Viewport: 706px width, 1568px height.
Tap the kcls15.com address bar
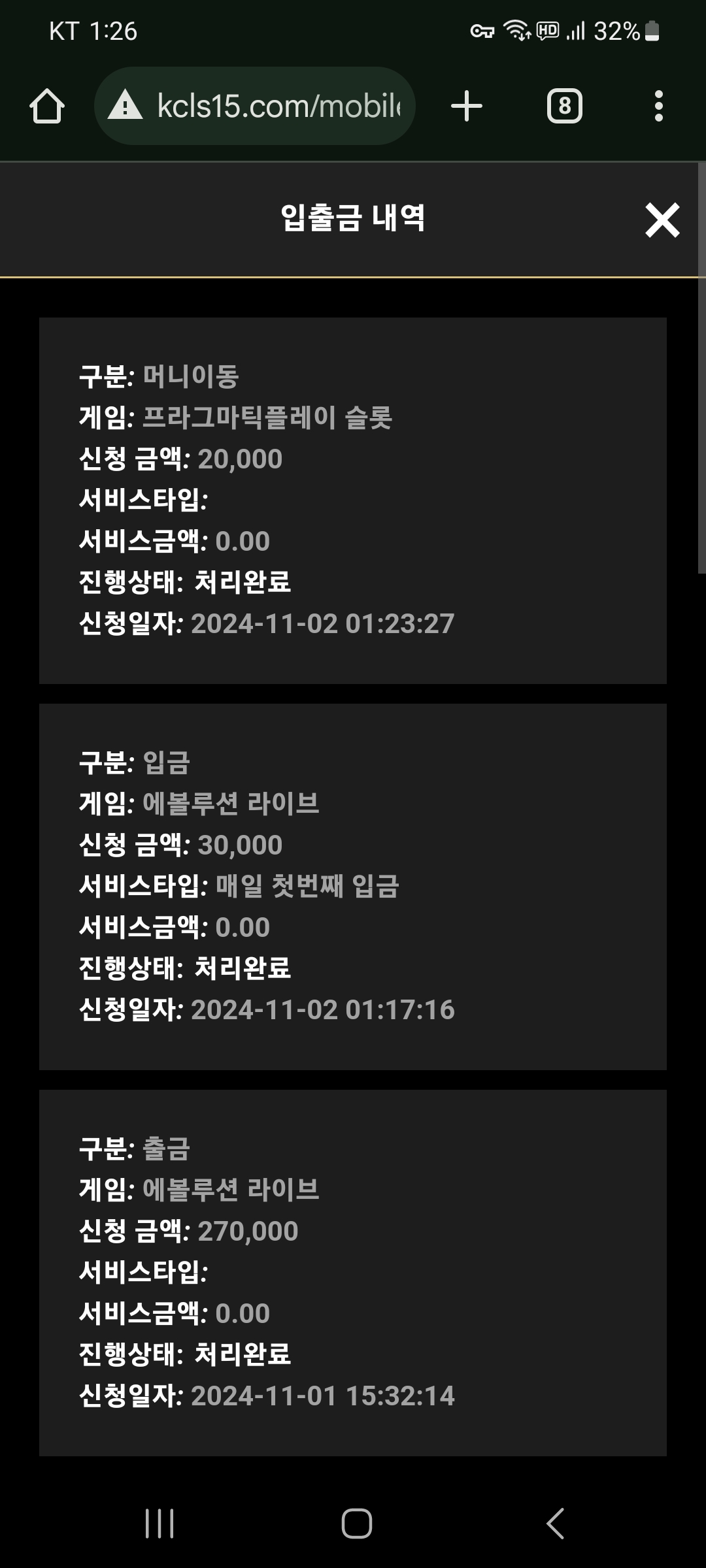click(255, 106)
